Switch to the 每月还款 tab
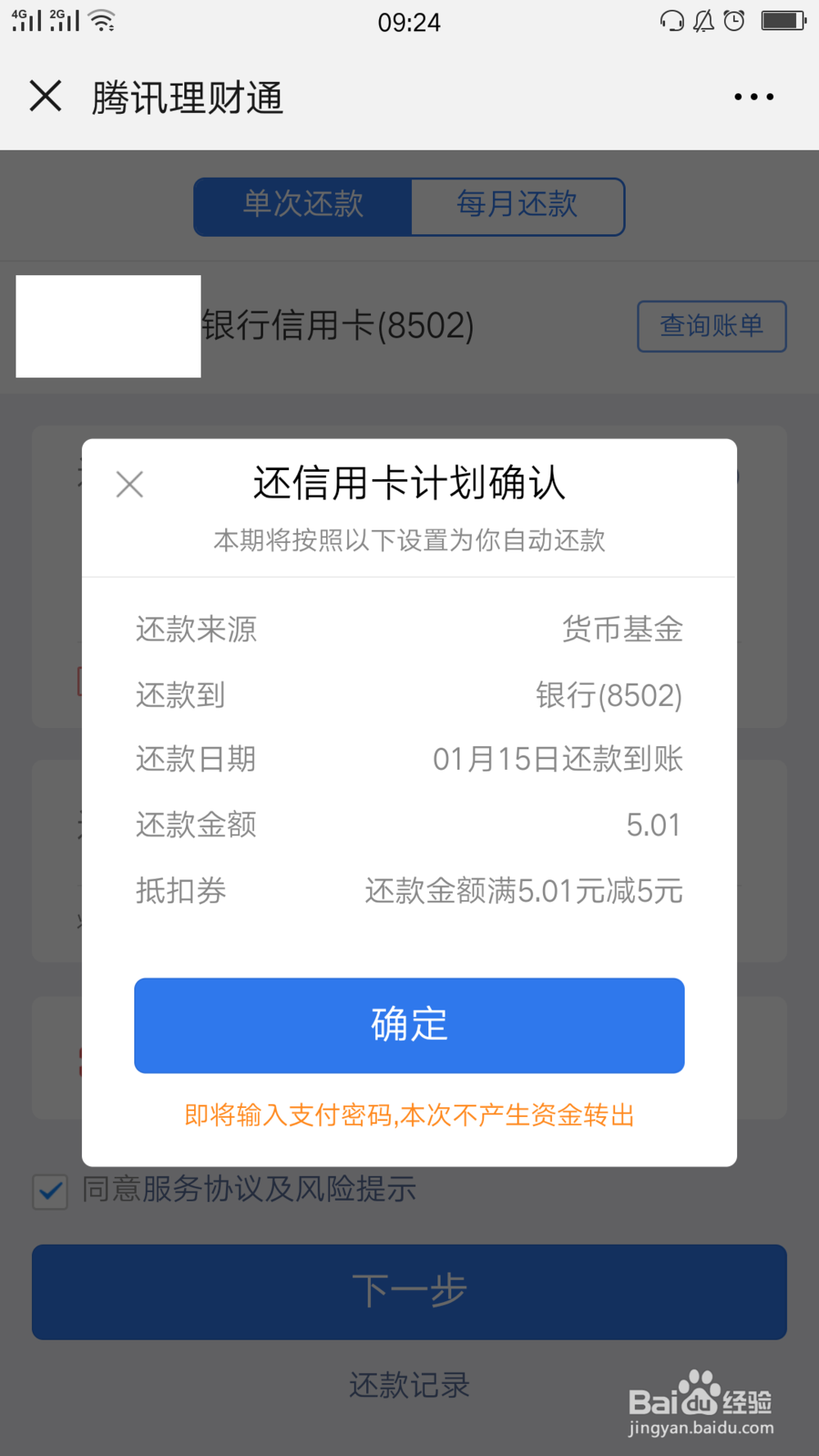The image size is (819, 1456). (x=518, y=206)
